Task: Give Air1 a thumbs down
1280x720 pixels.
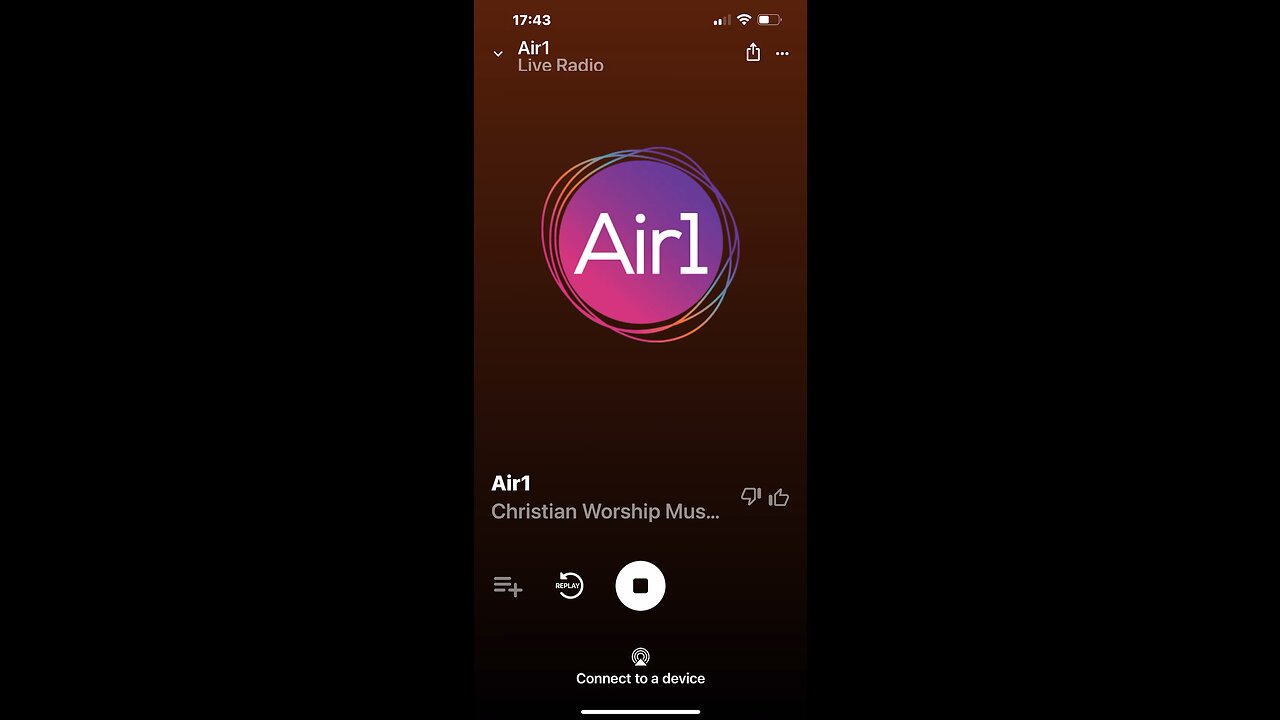Action: click(x=750, y=496)
